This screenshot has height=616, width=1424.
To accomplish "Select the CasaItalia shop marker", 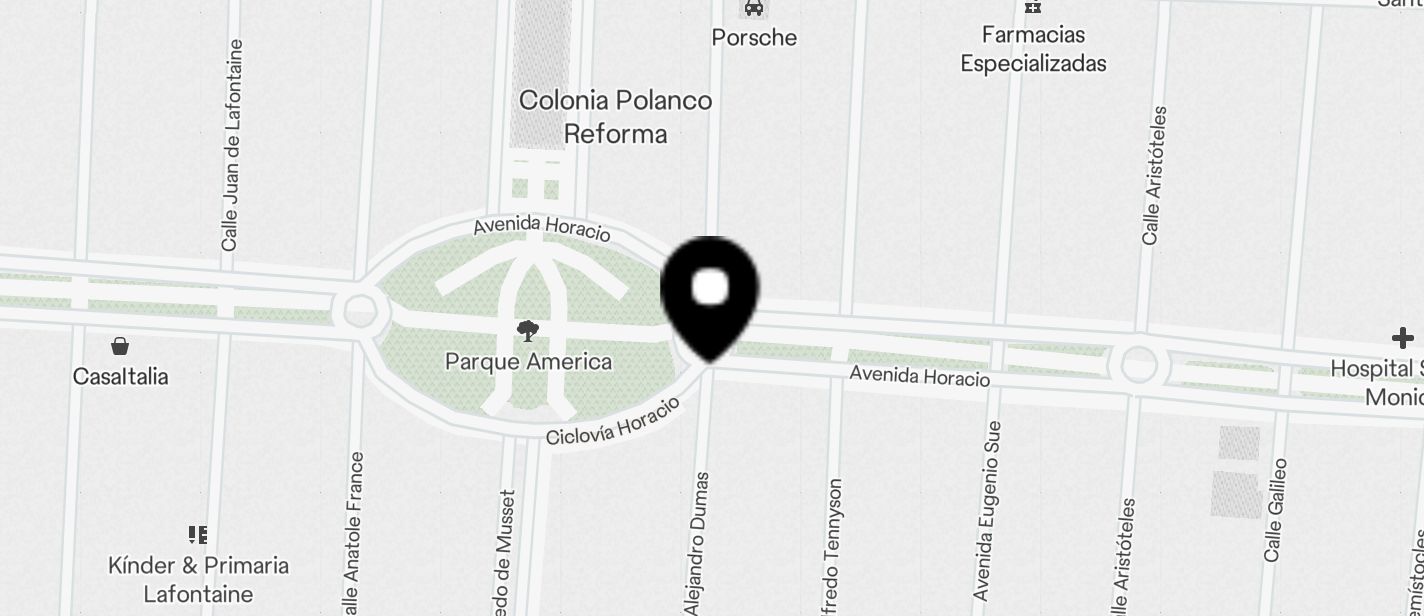I will 120,346.
